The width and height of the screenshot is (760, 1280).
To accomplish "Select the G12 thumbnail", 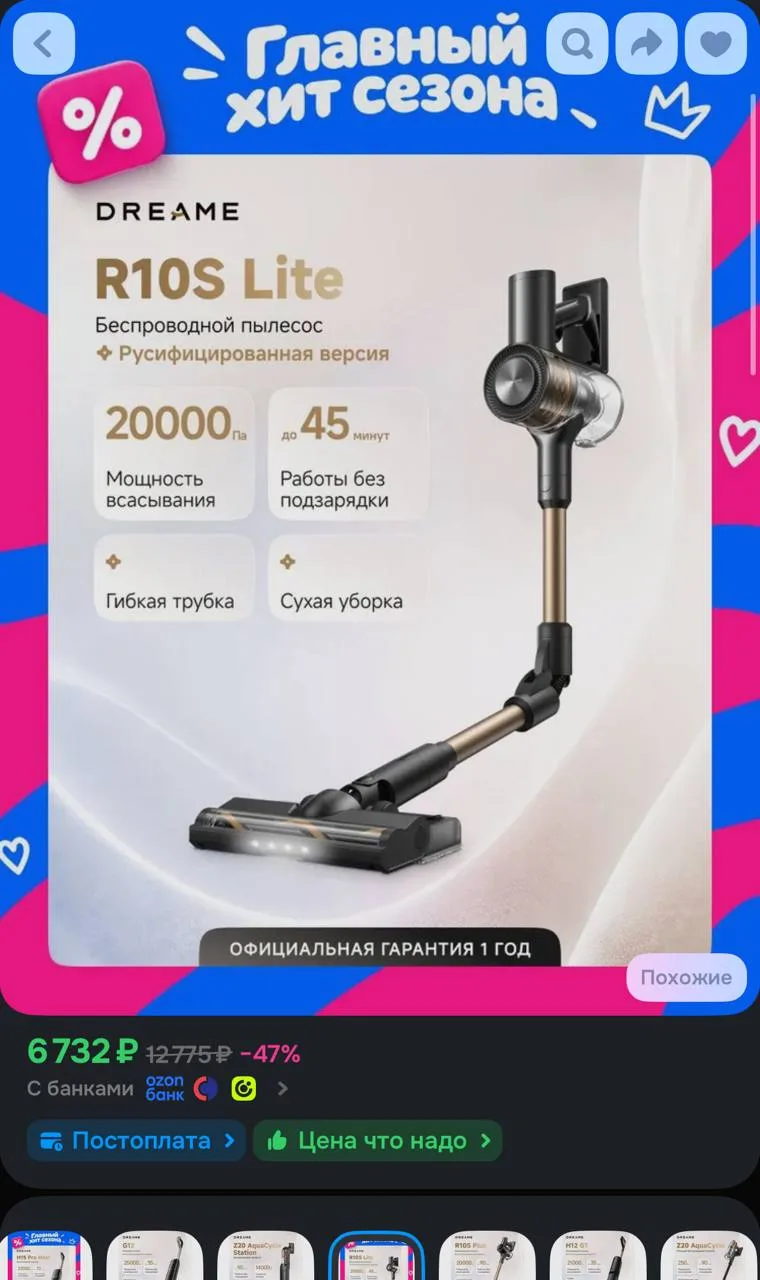I will 154,1256.
